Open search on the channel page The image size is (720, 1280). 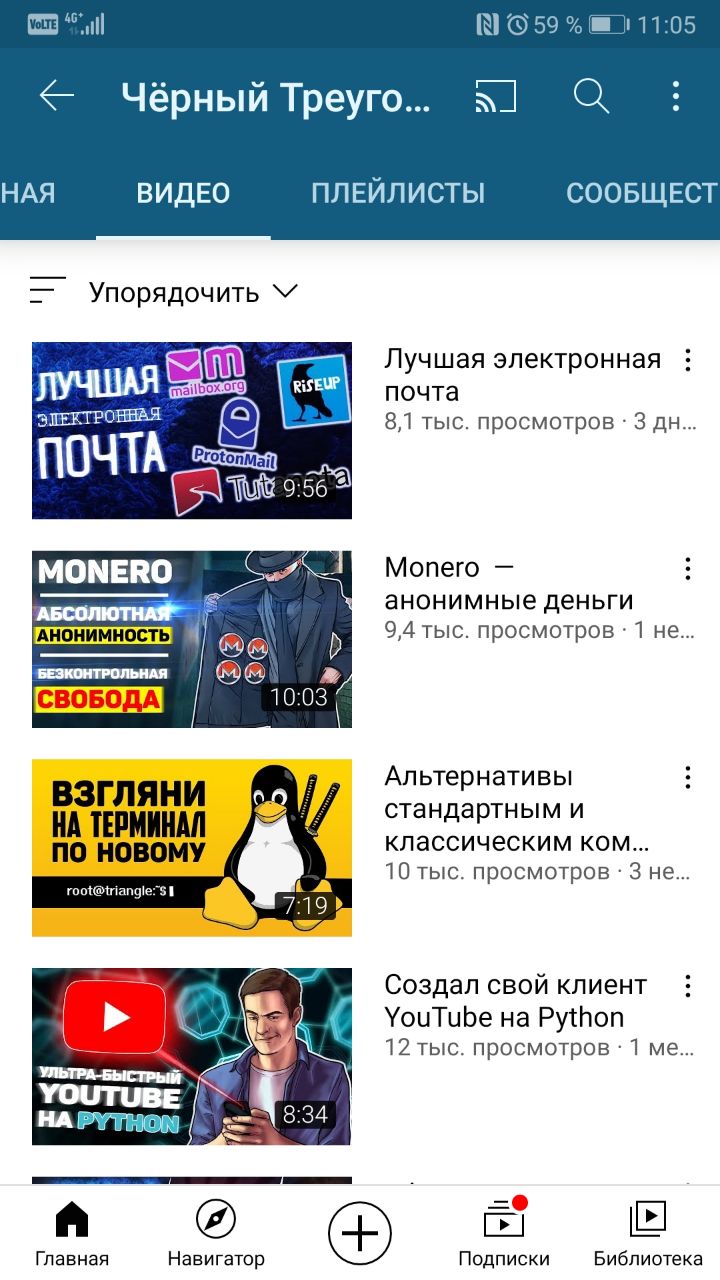pyautogui.click(x=591, y=96)
